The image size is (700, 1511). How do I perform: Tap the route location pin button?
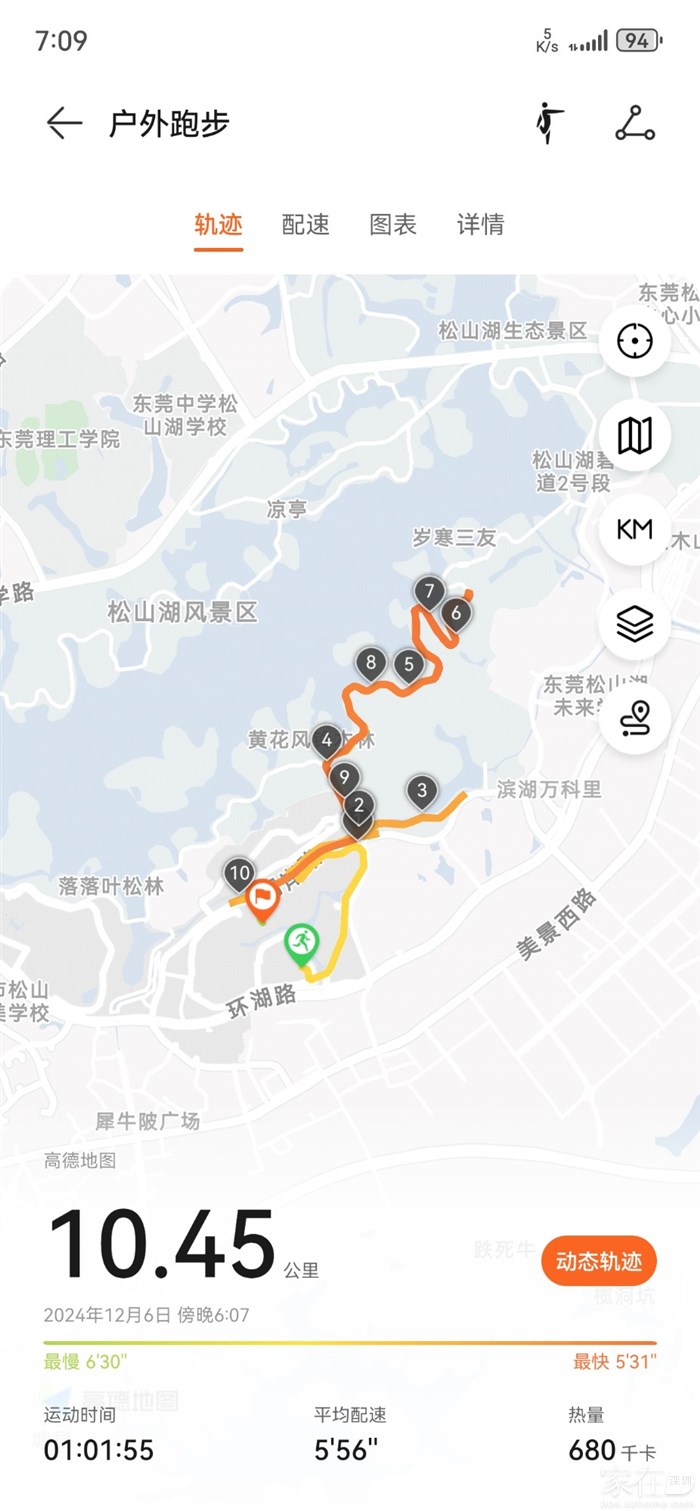click(634, 718)
